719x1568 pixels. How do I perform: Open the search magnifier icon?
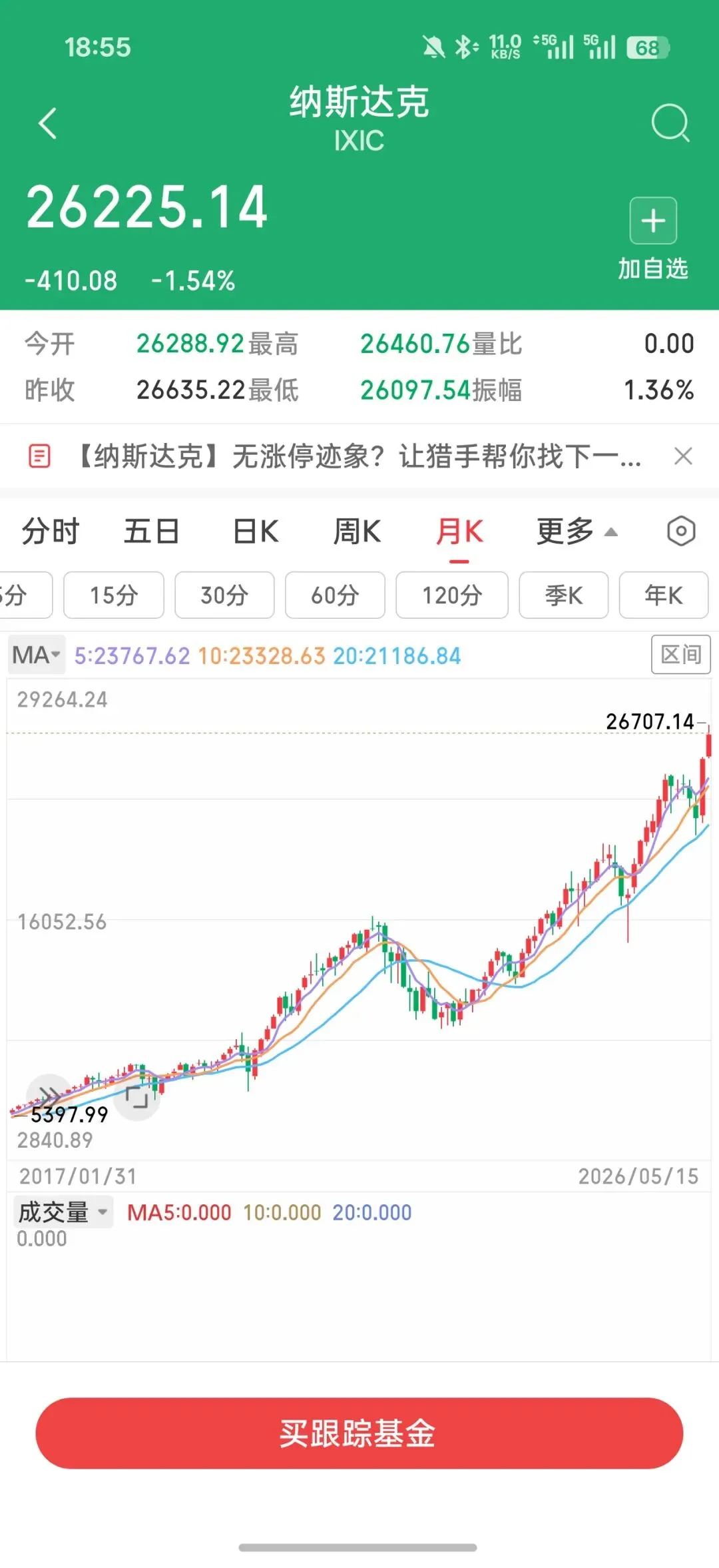tap(670, 123)
